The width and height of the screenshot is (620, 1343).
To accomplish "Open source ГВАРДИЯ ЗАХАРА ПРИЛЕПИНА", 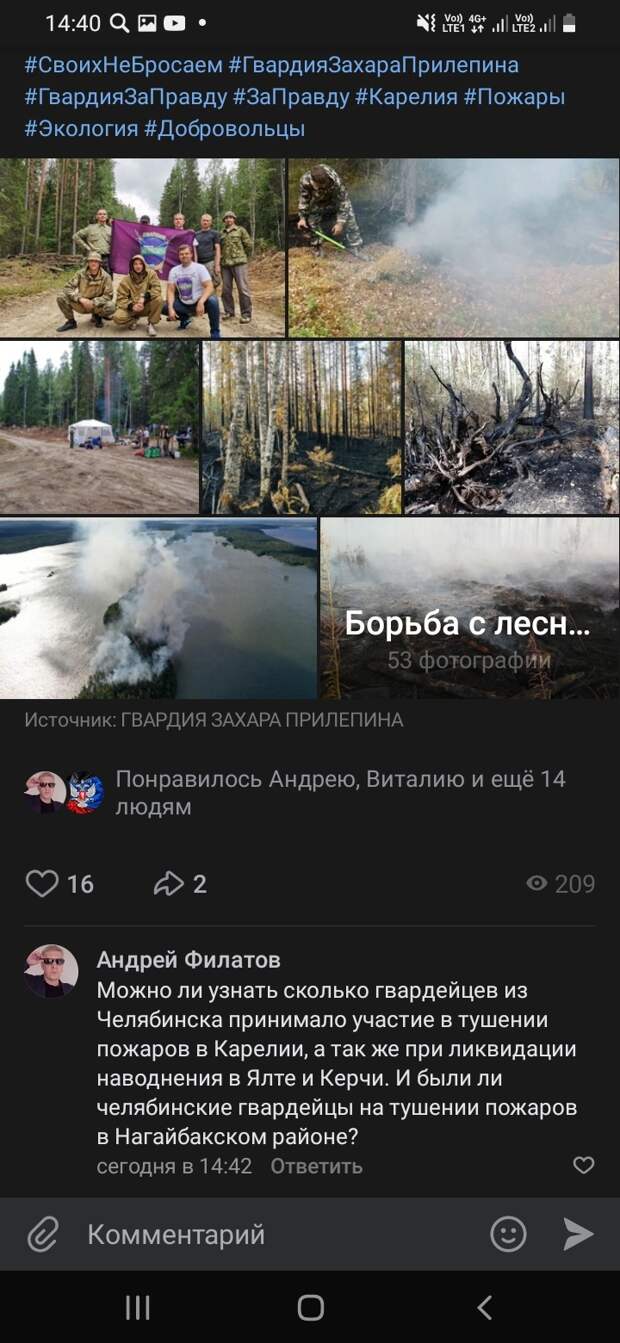I will coord(261,720).
